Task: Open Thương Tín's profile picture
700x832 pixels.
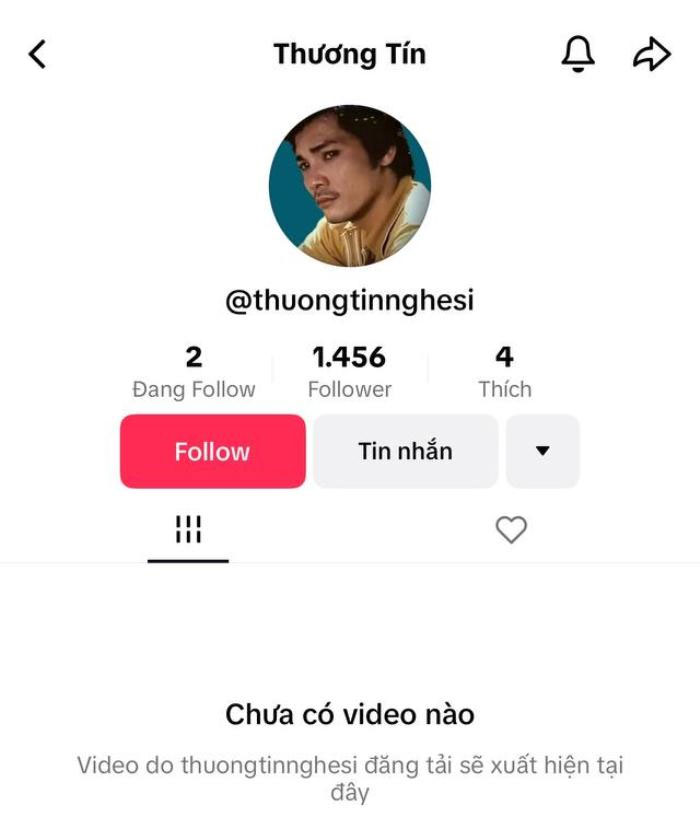Action: 349,185
